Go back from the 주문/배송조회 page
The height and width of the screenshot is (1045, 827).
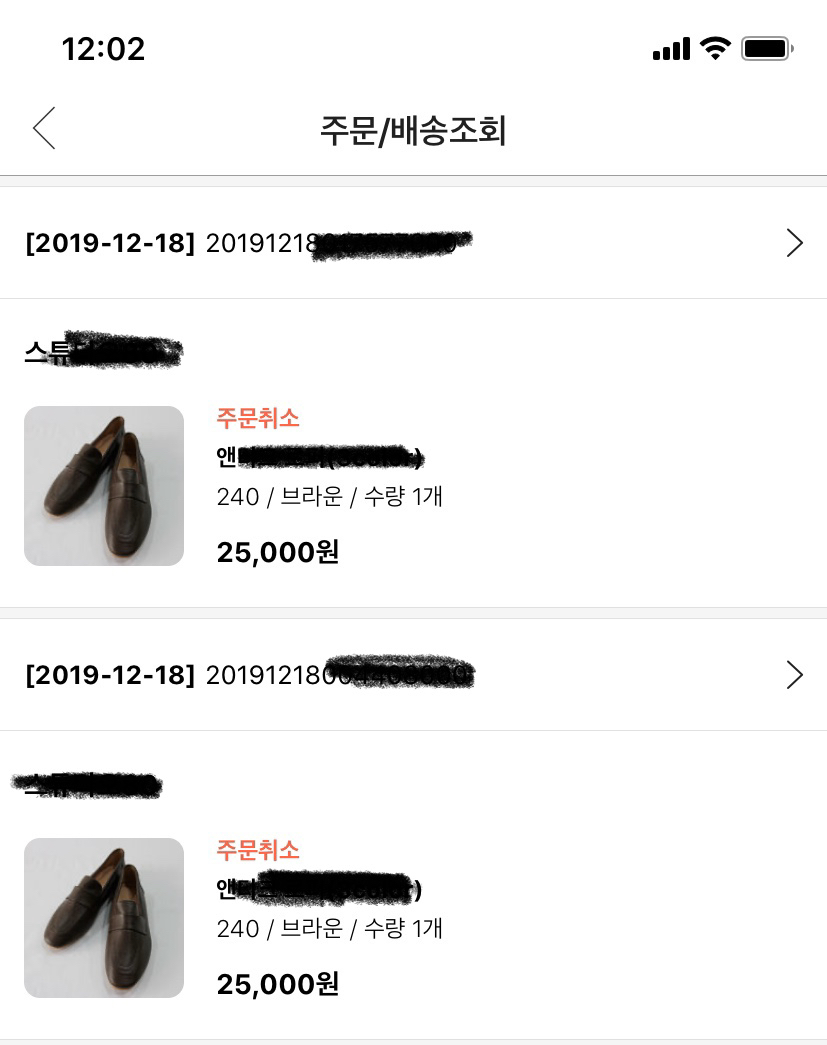(x=44, y=129)
